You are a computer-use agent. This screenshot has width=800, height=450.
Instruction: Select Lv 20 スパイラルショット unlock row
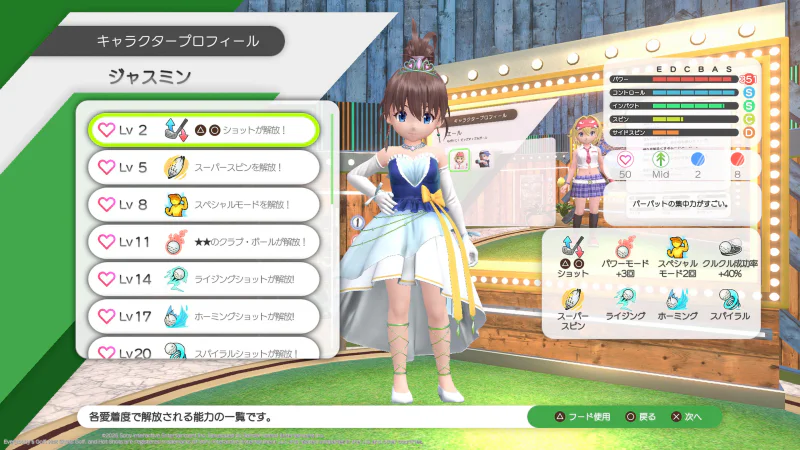click(x=204, y=349)
